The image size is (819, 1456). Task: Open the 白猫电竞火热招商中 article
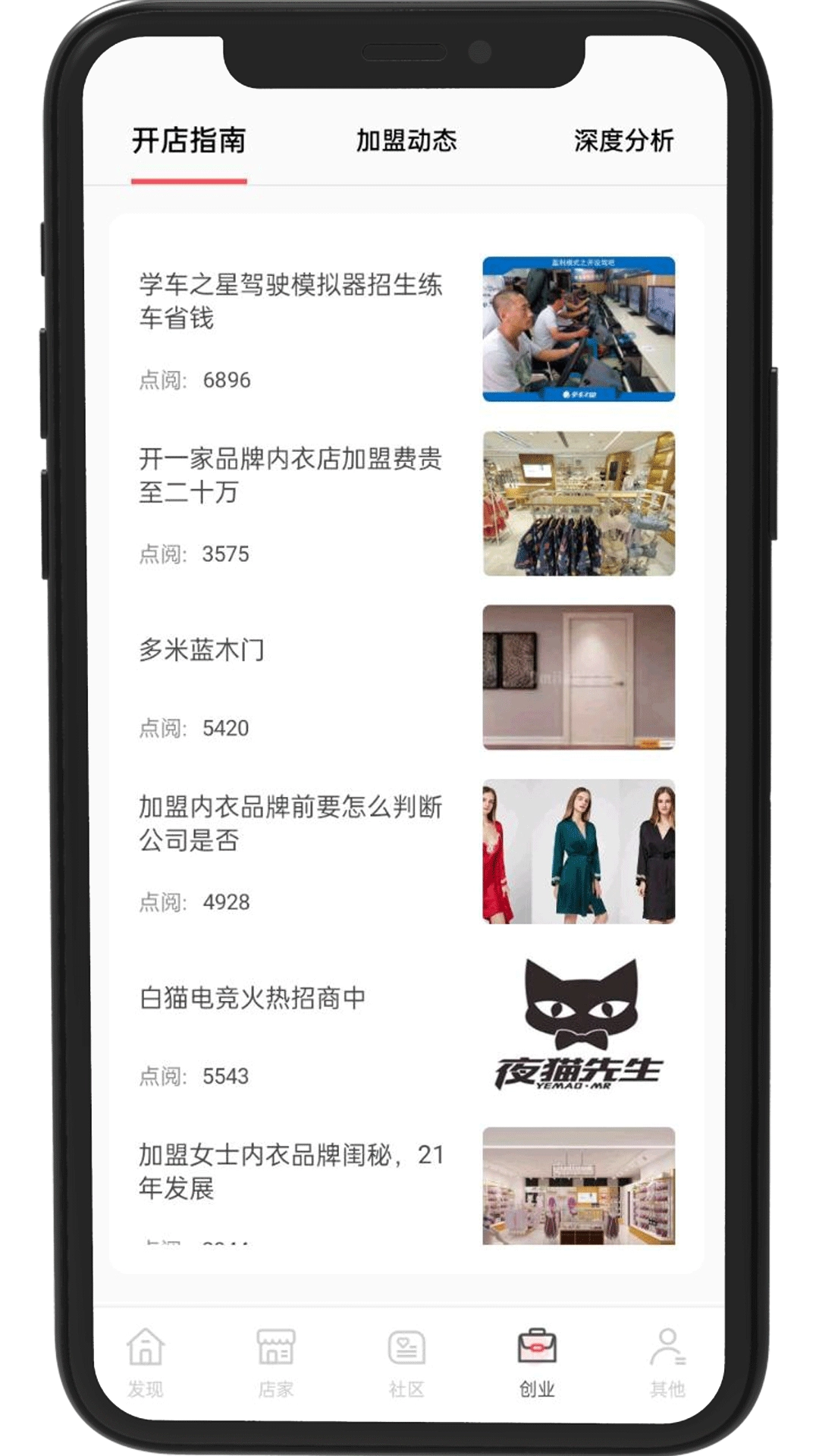coord(253,998)
